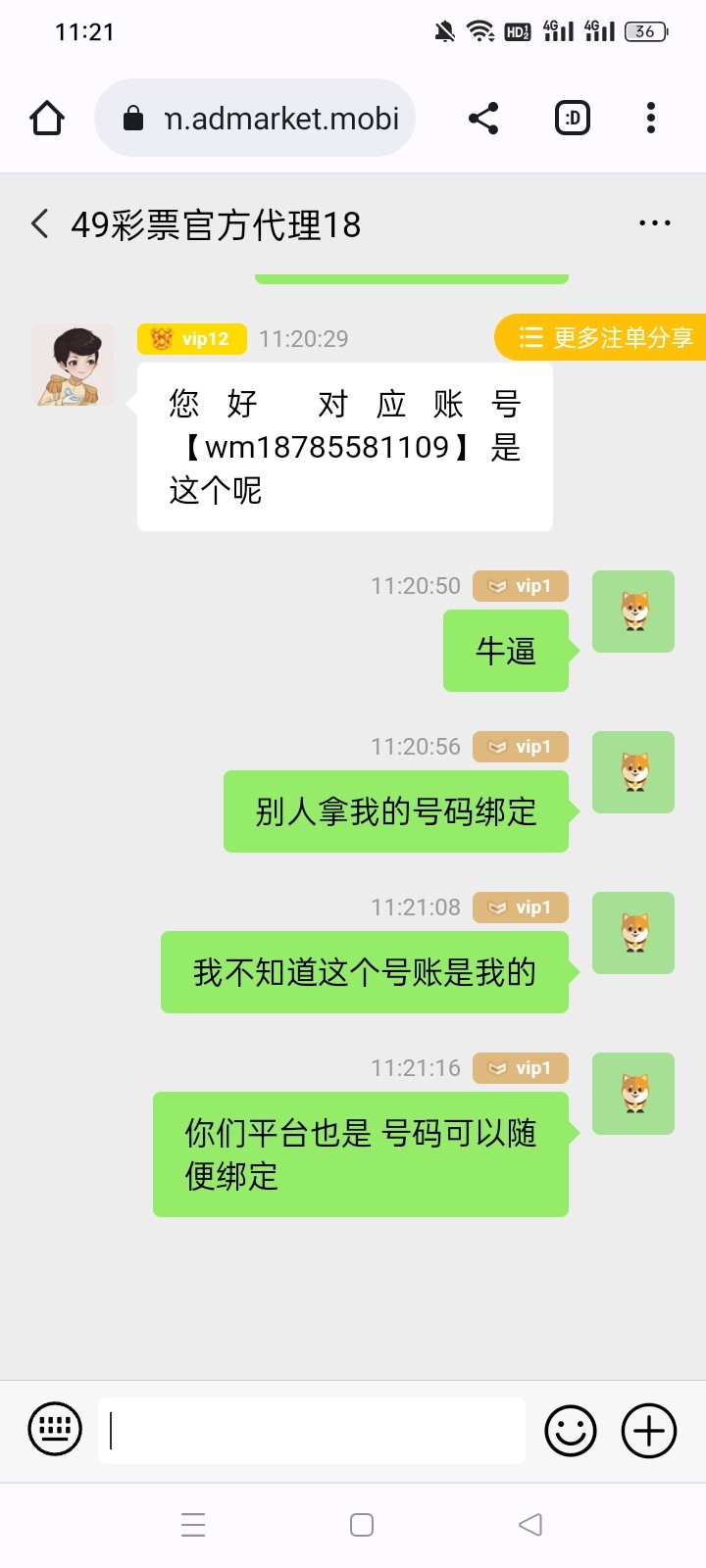This screenshot has height=1568, width=706.
Task: Open the three-dot browser menu
Action: click(x=650, y=117)
